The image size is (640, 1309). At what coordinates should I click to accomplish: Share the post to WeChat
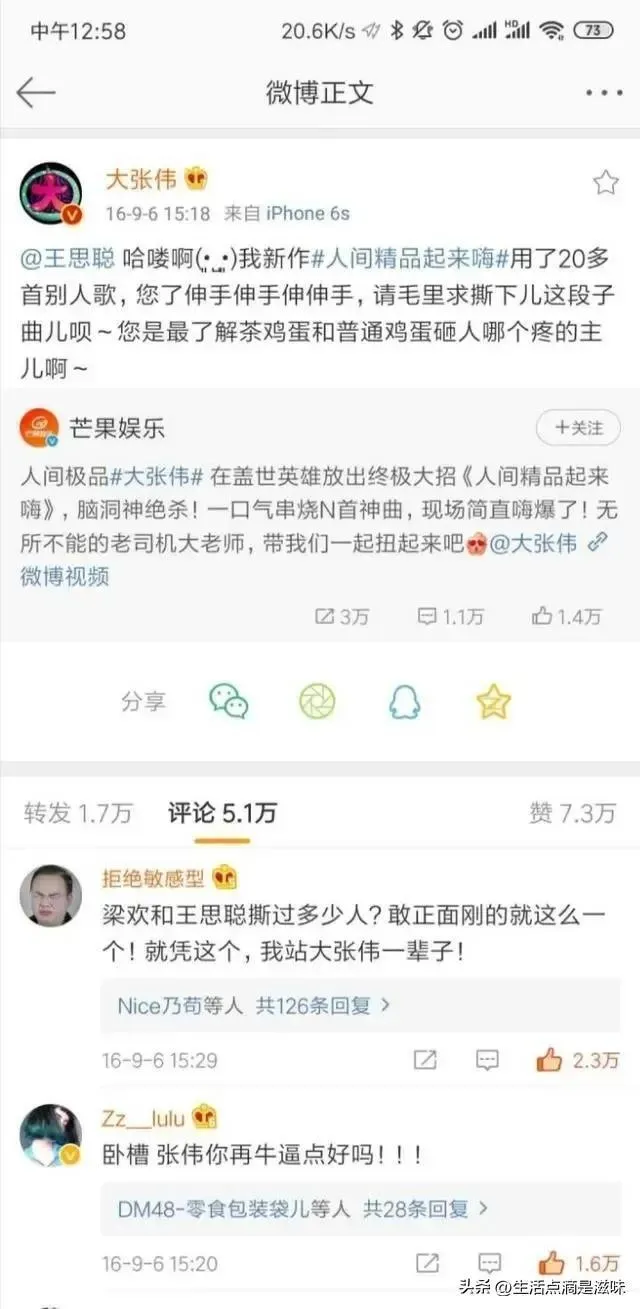[229, 702]
